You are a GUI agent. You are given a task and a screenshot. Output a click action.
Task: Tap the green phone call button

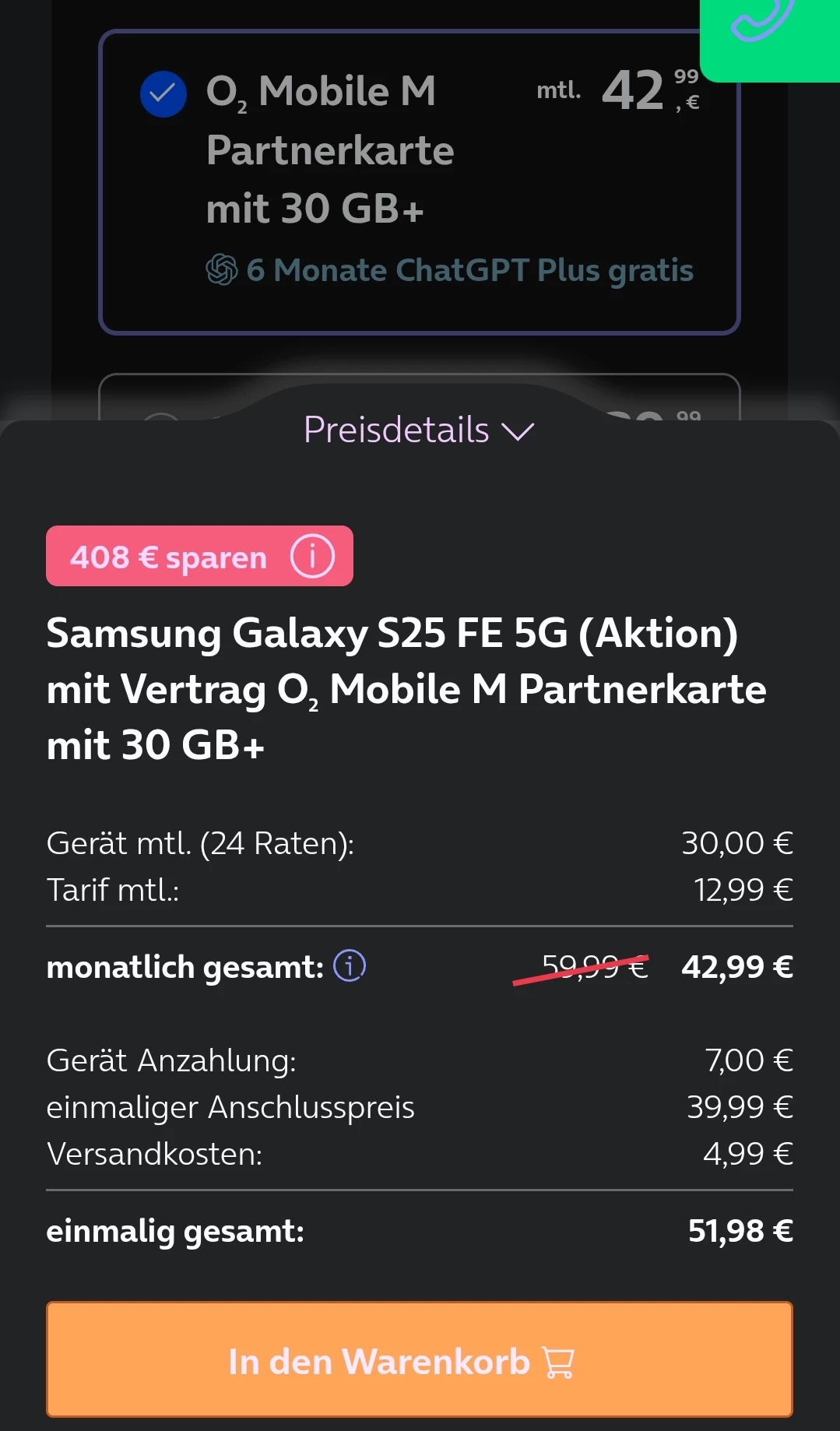[767, 31]
